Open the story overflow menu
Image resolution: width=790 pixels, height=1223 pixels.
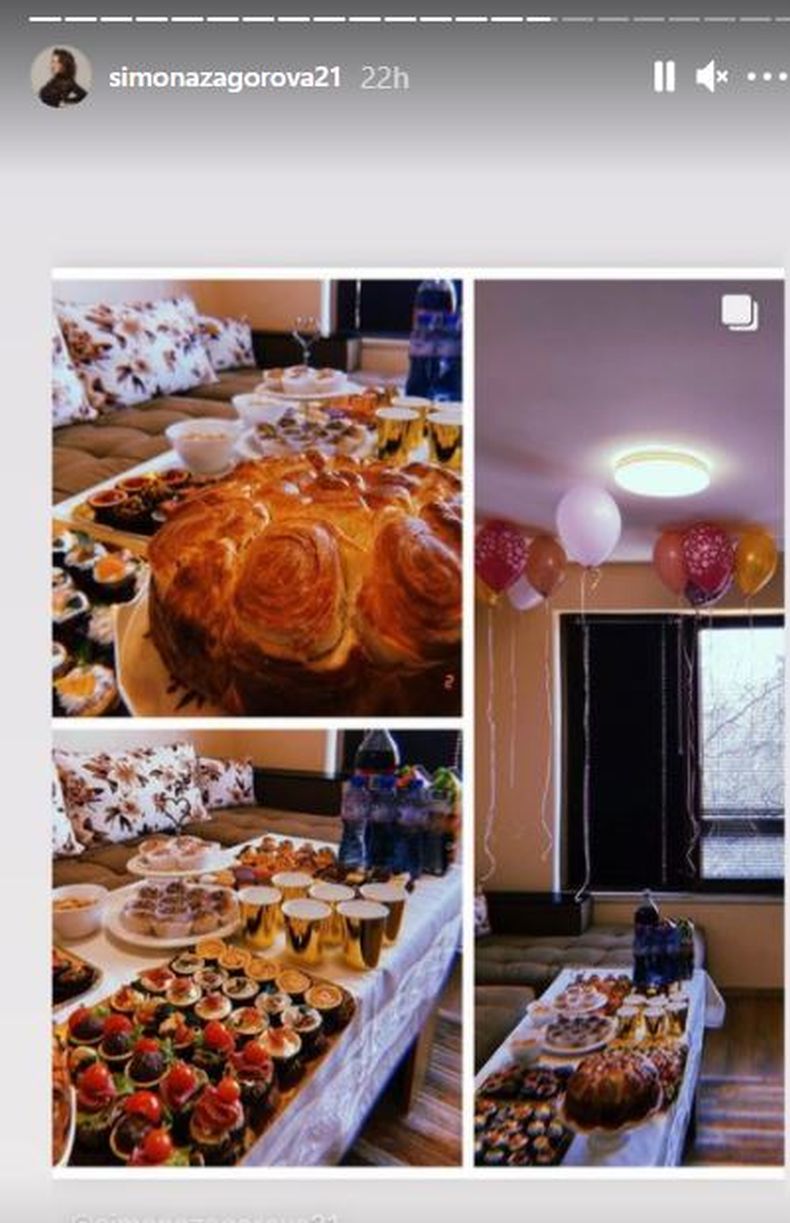pyautogui.click(x=767, y=77)
